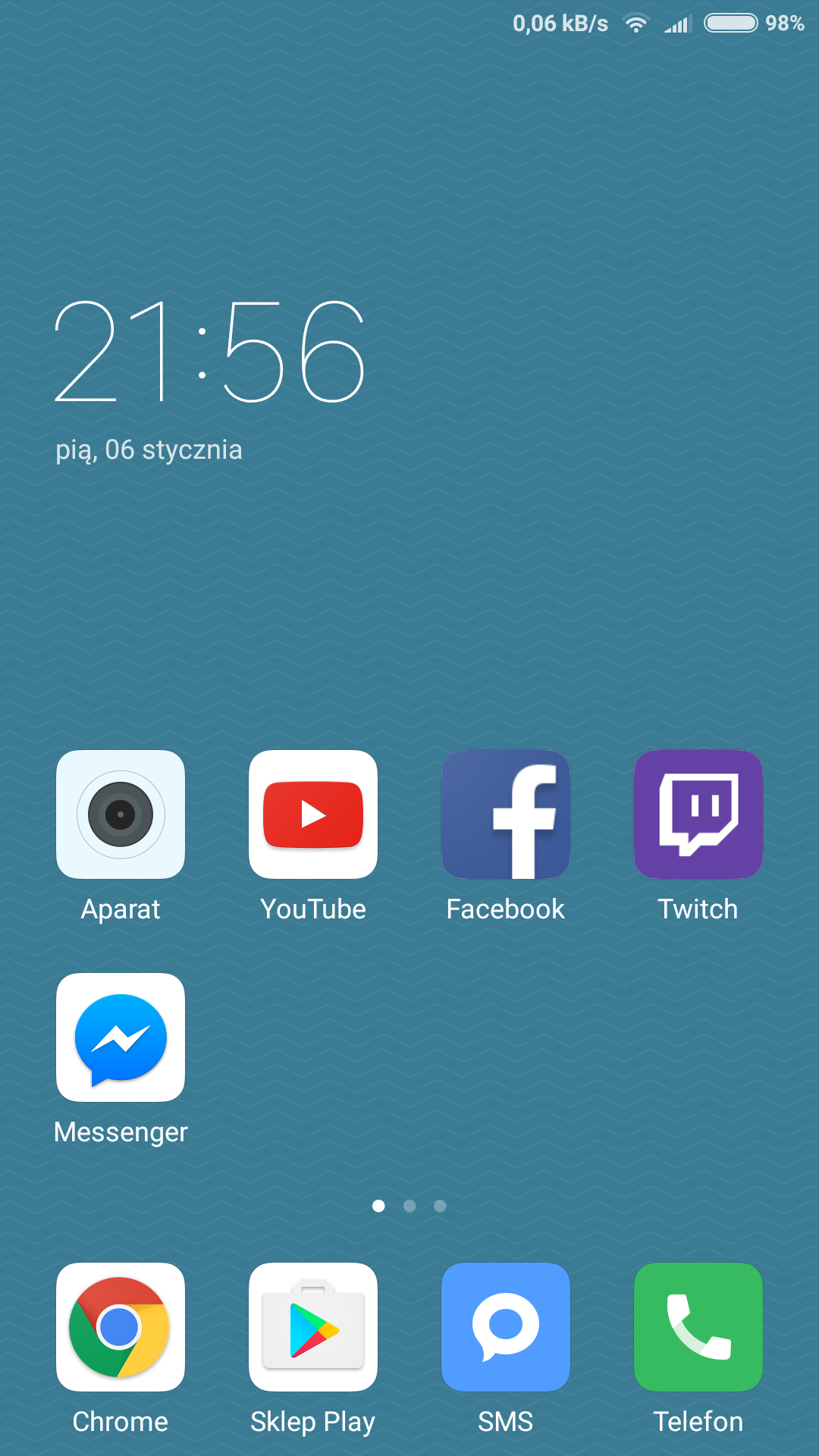This screenshot has width=819, height=1456.
Task: Open the Telefon dialer
Action: point(698,1327)
